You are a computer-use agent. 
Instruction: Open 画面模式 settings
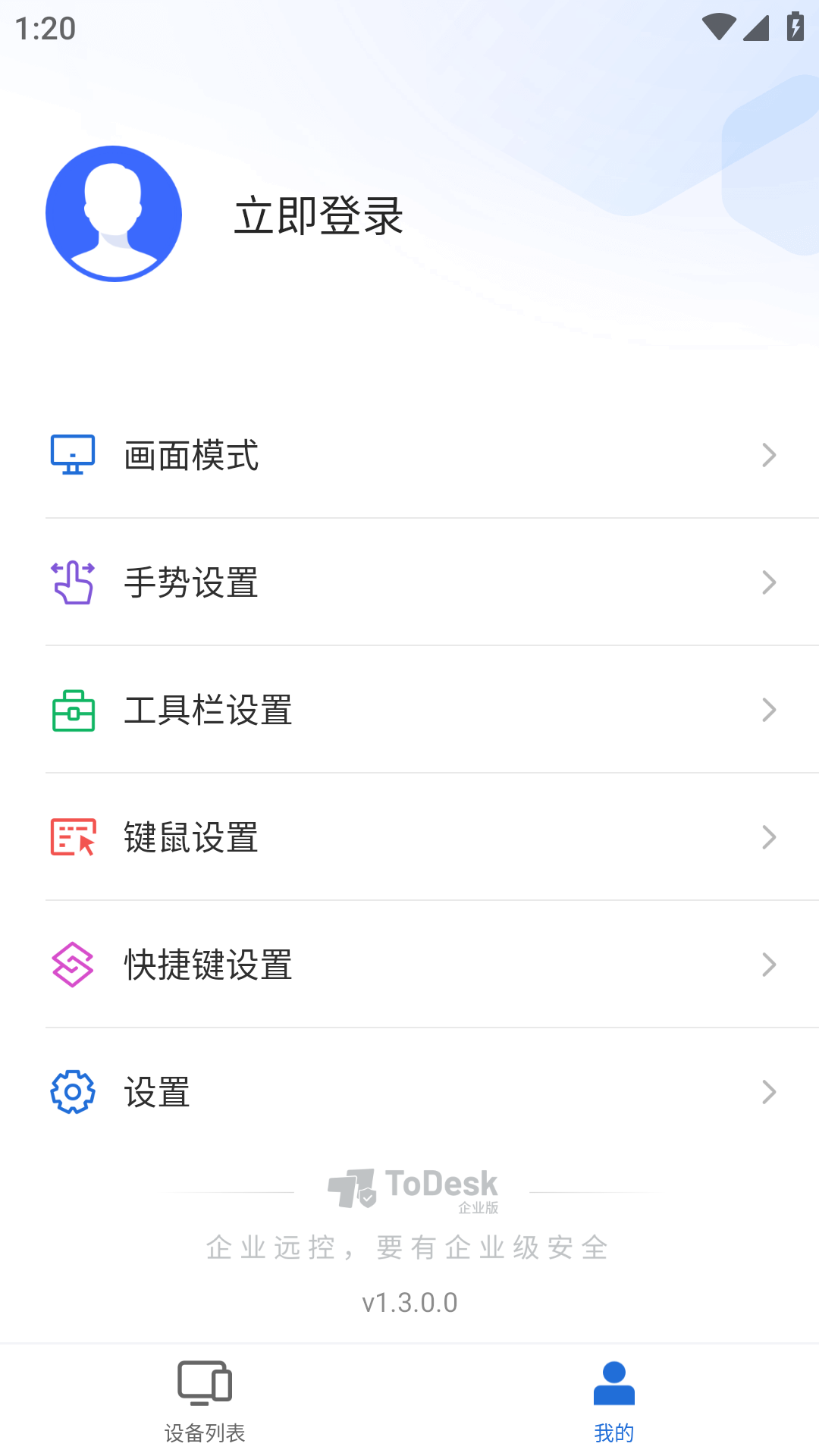[x=409, y=455]
